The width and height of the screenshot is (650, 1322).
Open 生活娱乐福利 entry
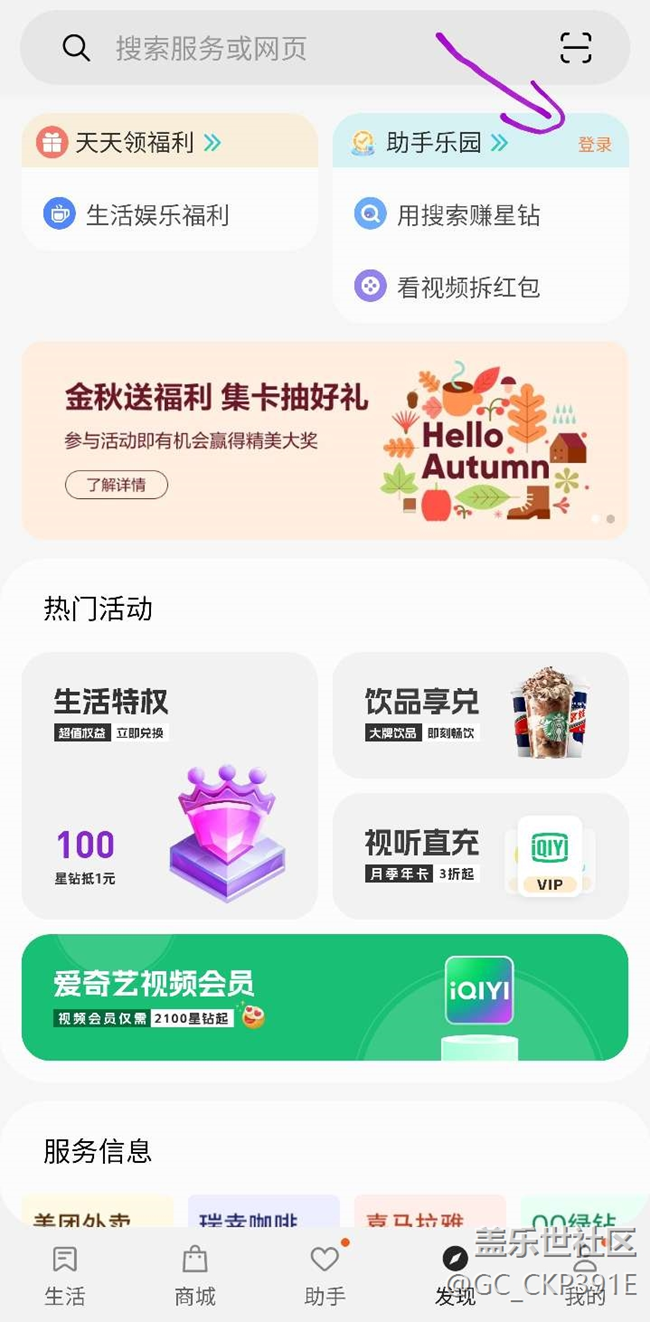(x=136, y=215)
